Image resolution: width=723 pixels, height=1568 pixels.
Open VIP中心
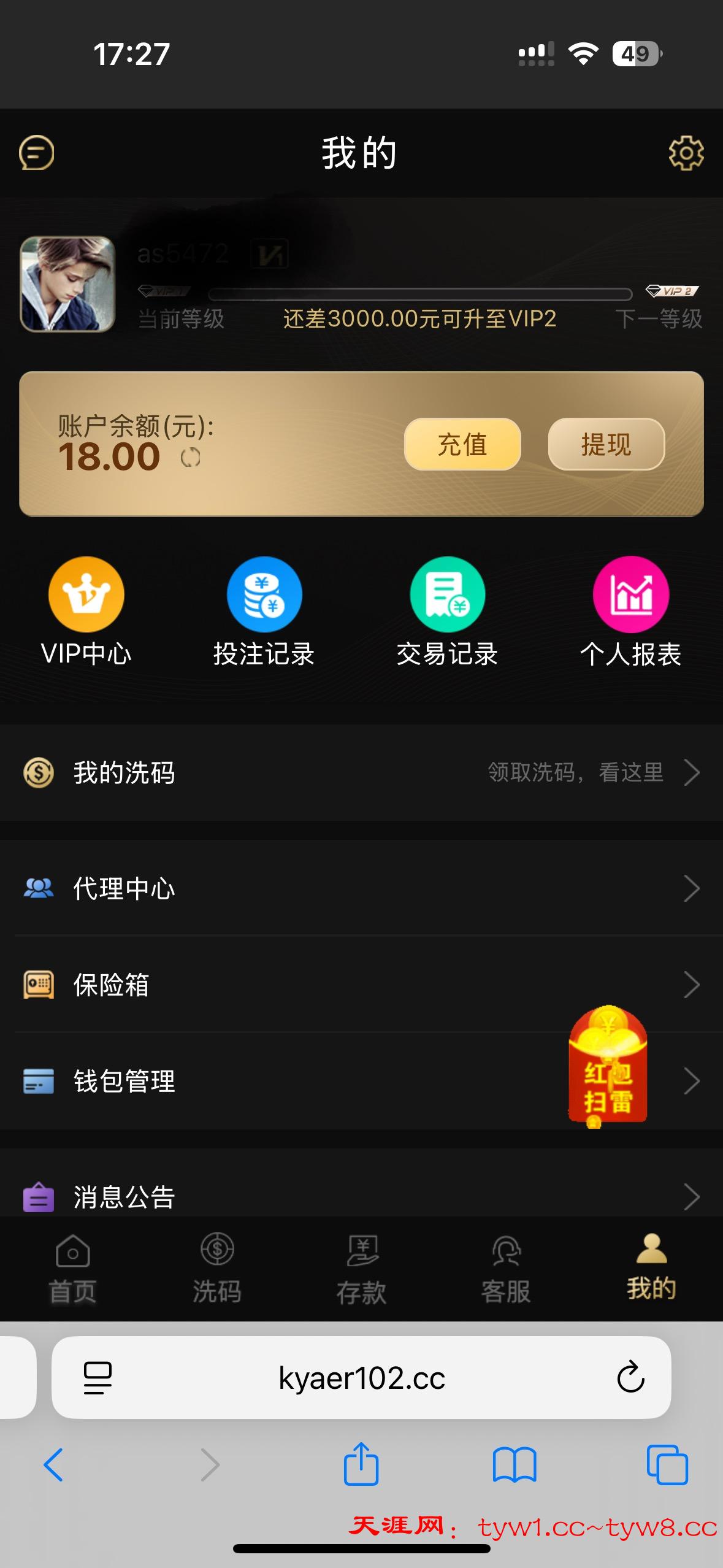coord(86,611)
